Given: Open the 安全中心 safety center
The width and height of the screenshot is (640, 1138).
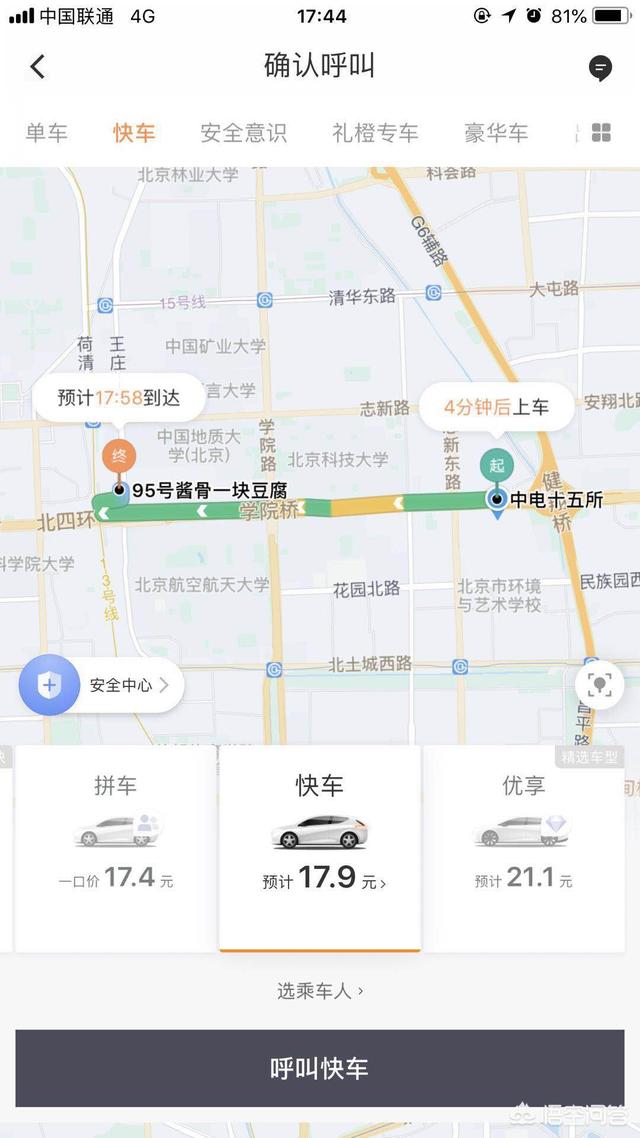Looking at the screenshot, I should (x=101, y=685).
